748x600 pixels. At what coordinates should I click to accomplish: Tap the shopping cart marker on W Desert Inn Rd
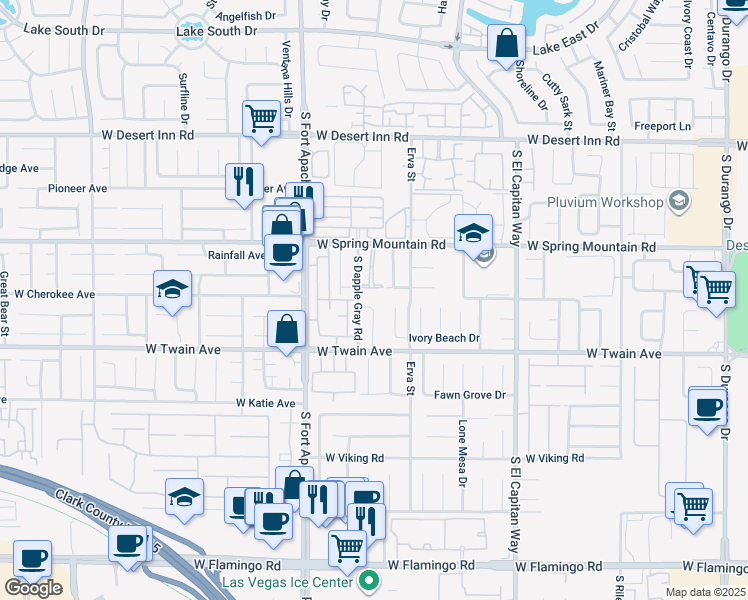coord(261,118)
